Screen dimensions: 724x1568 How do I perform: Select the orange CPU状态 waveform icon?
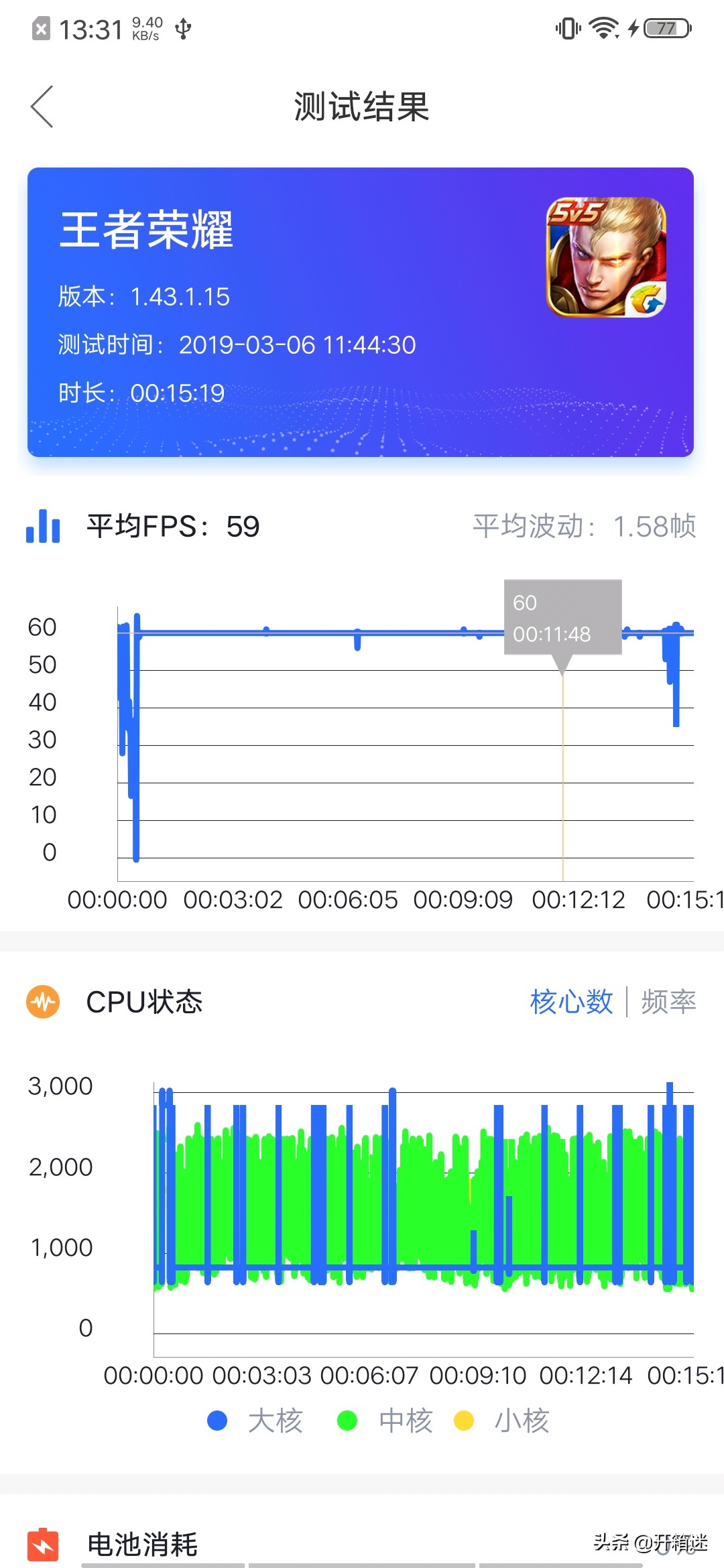[42, 1002]
